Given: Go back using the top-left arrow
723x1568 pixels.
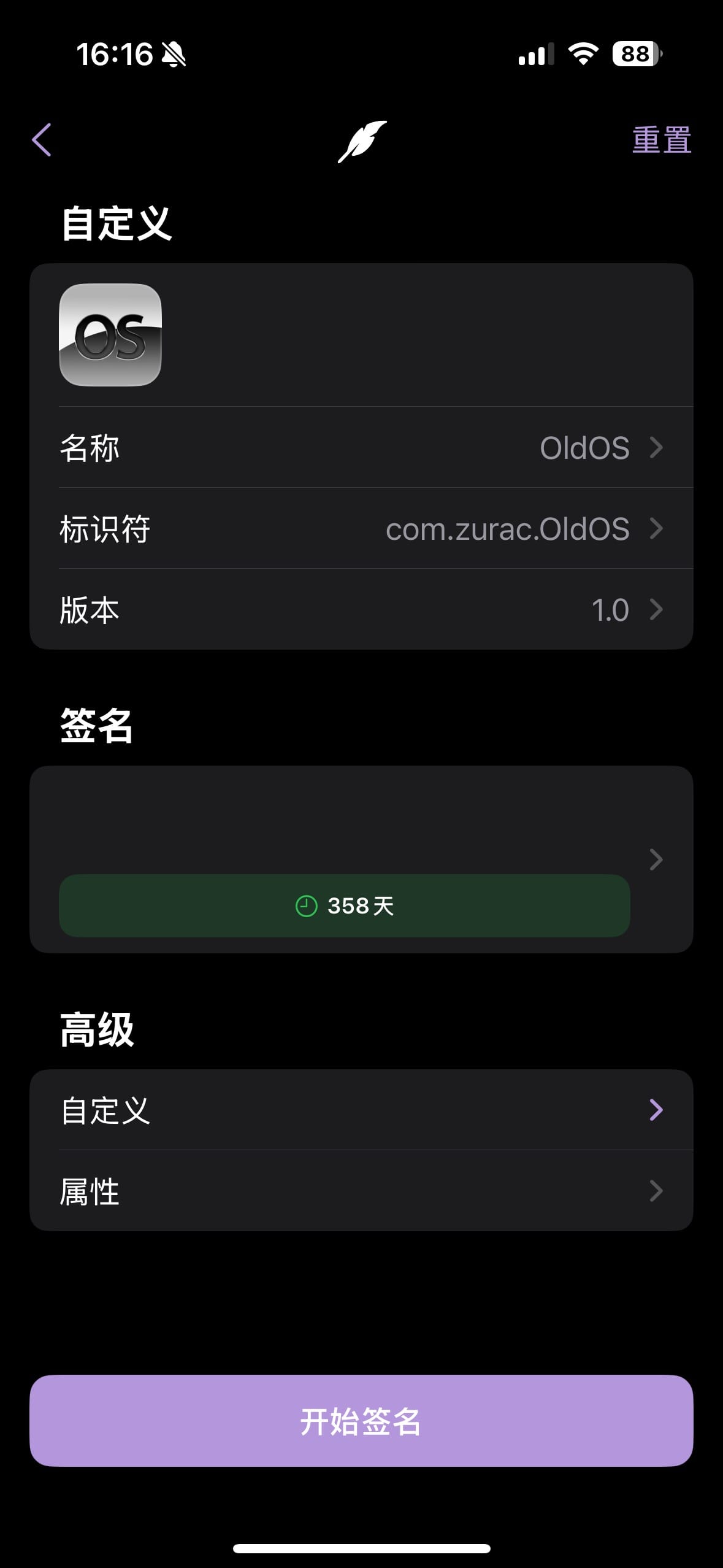Looking at the screenshot, I should coord(42,140).
